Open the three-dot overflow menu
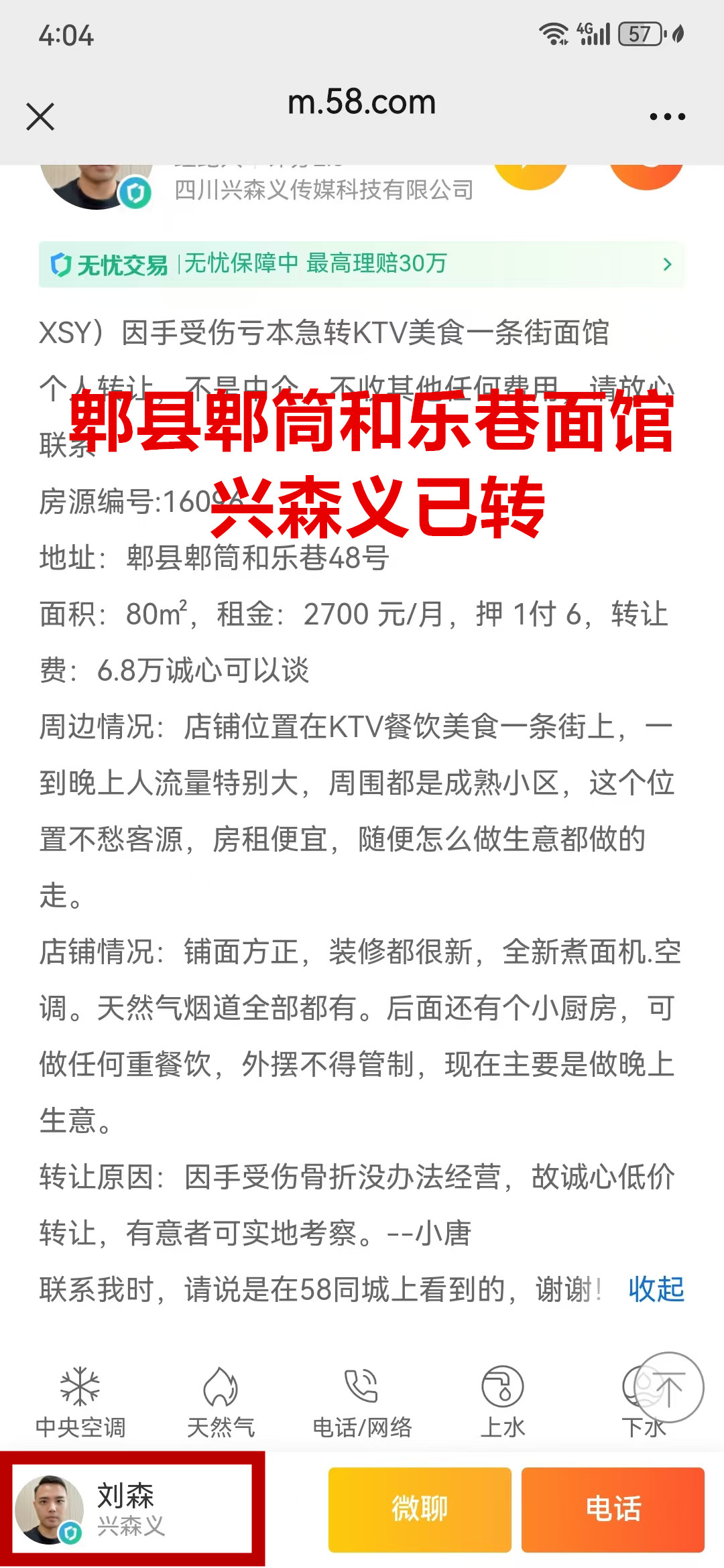The image size is (724, 1568). click(667, 117)
